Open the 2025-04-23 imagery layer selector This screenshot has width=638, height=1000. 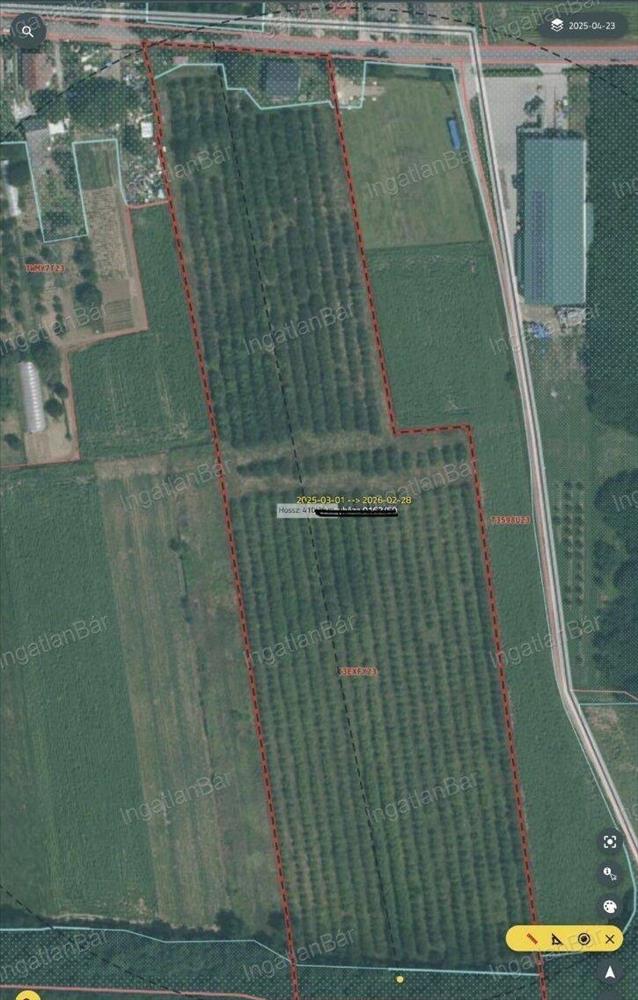point(584,26)
